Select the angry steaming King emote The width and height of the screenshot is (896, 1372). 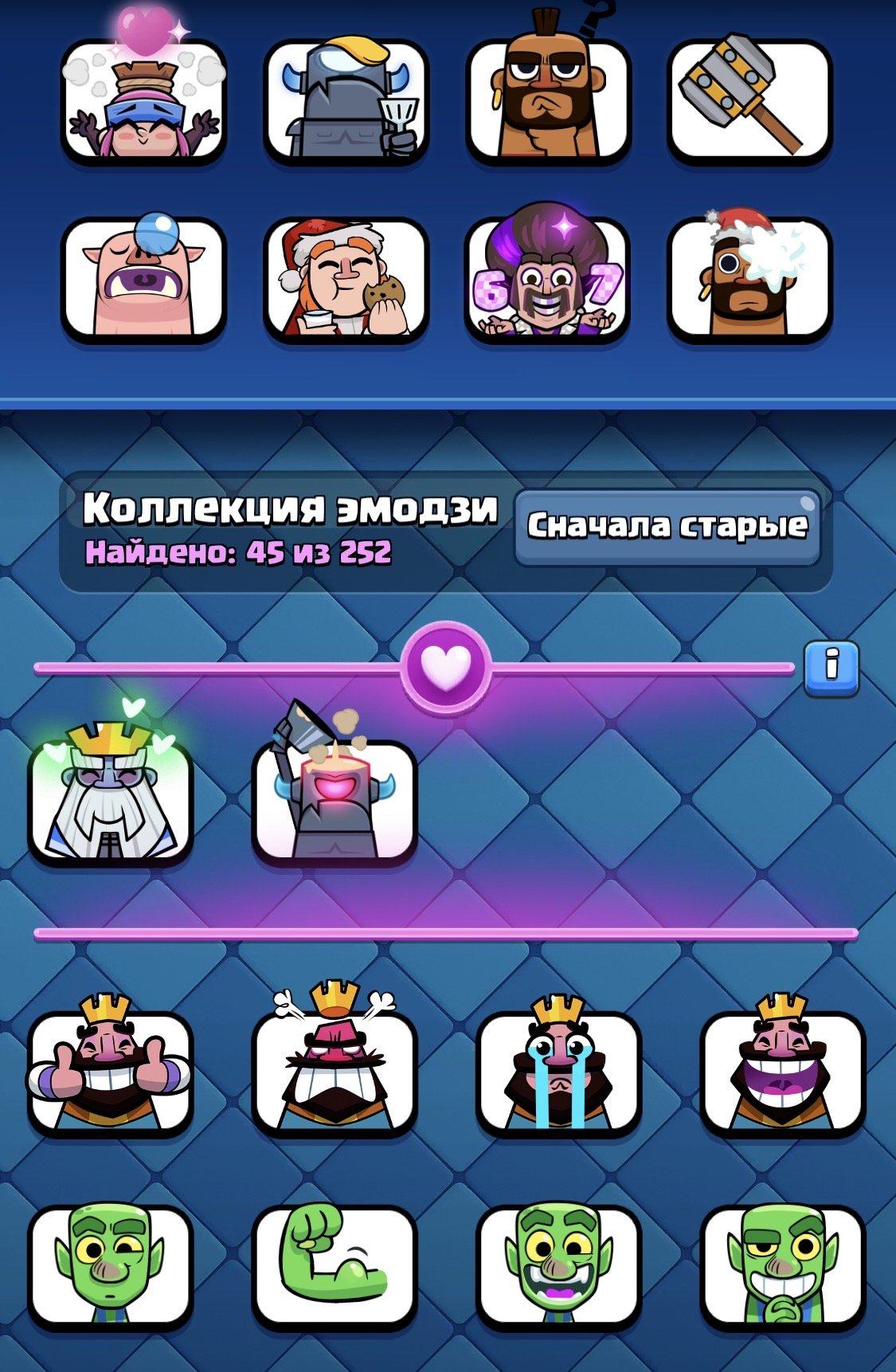click(335, 1072)
